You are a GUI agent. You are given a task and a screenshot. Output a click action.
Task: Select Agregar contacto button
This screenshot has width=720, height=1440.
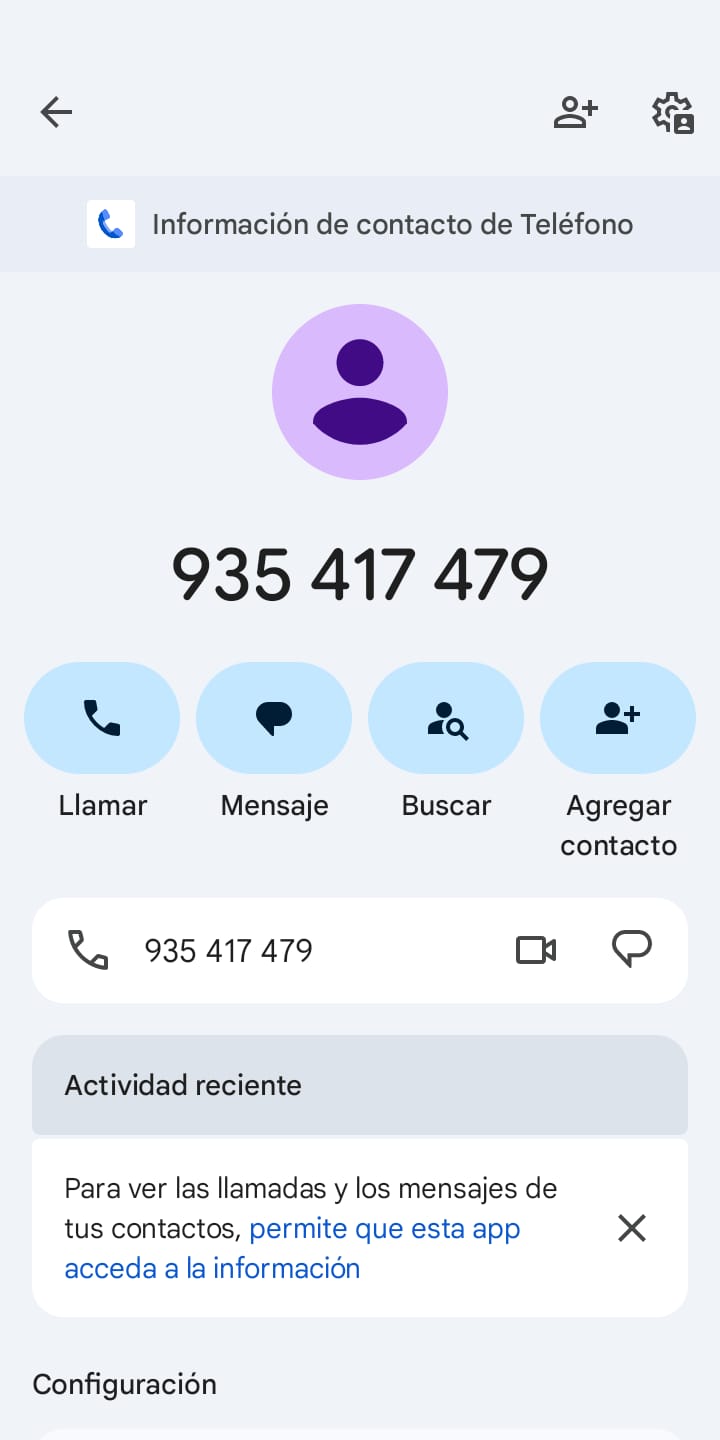tap(618, 718)
